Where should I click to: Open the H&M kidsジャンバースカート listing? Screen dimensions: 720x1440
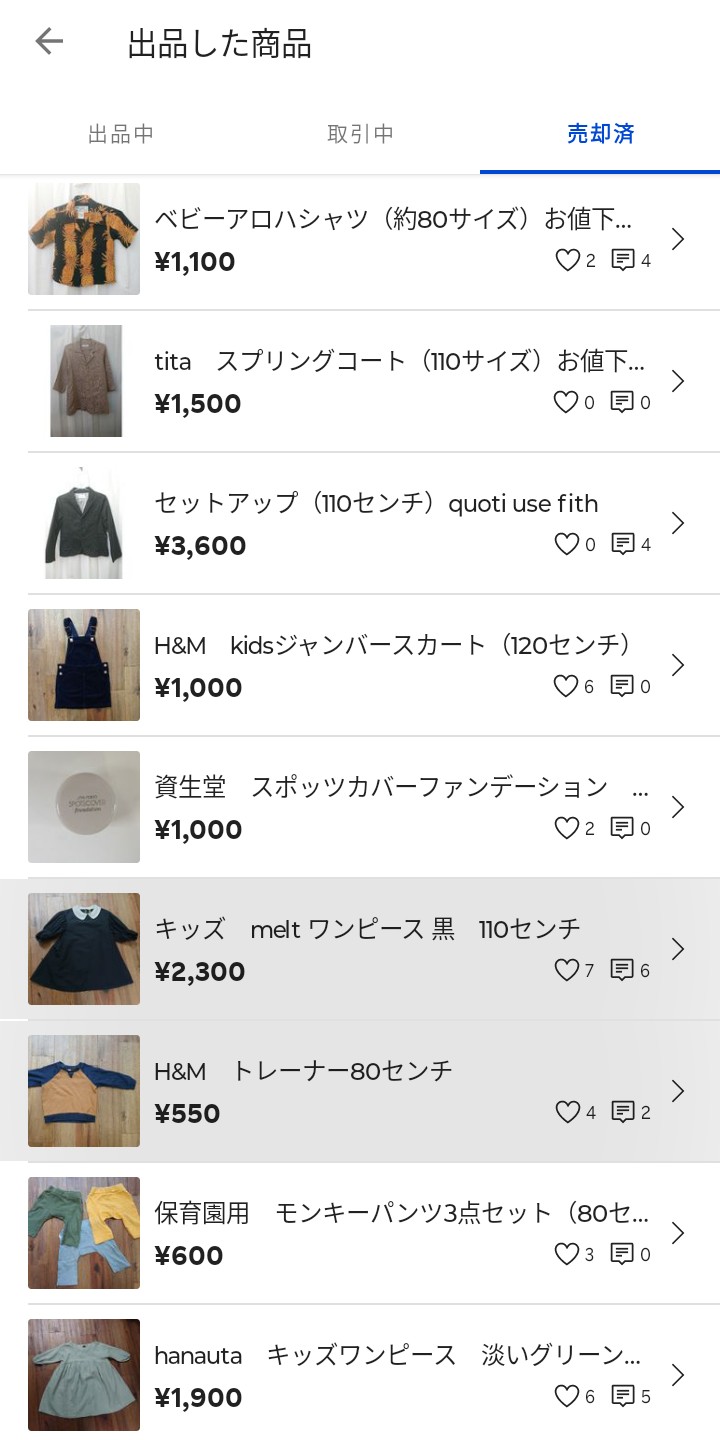[x=360, y=665]
